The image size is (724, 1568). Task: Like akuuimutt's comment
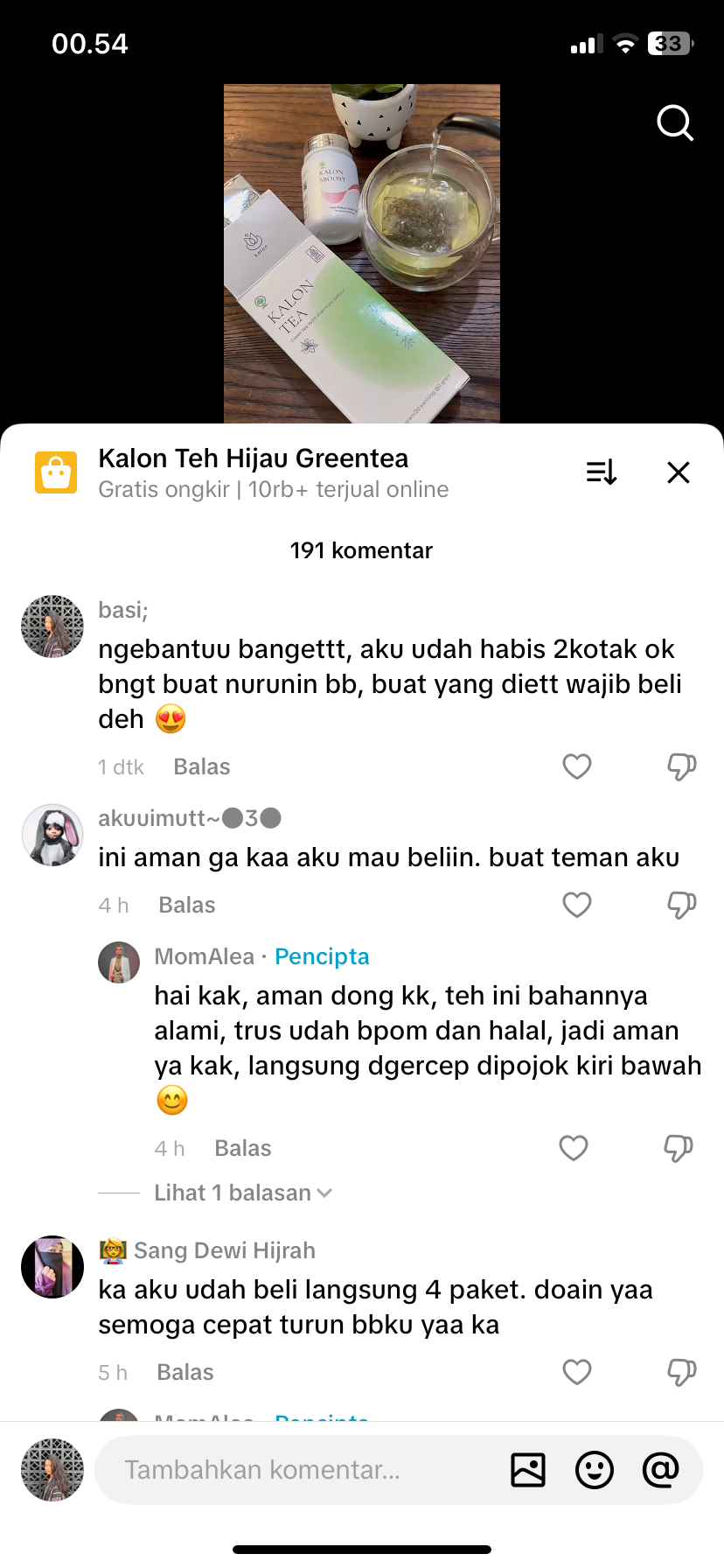pos(577,905)
